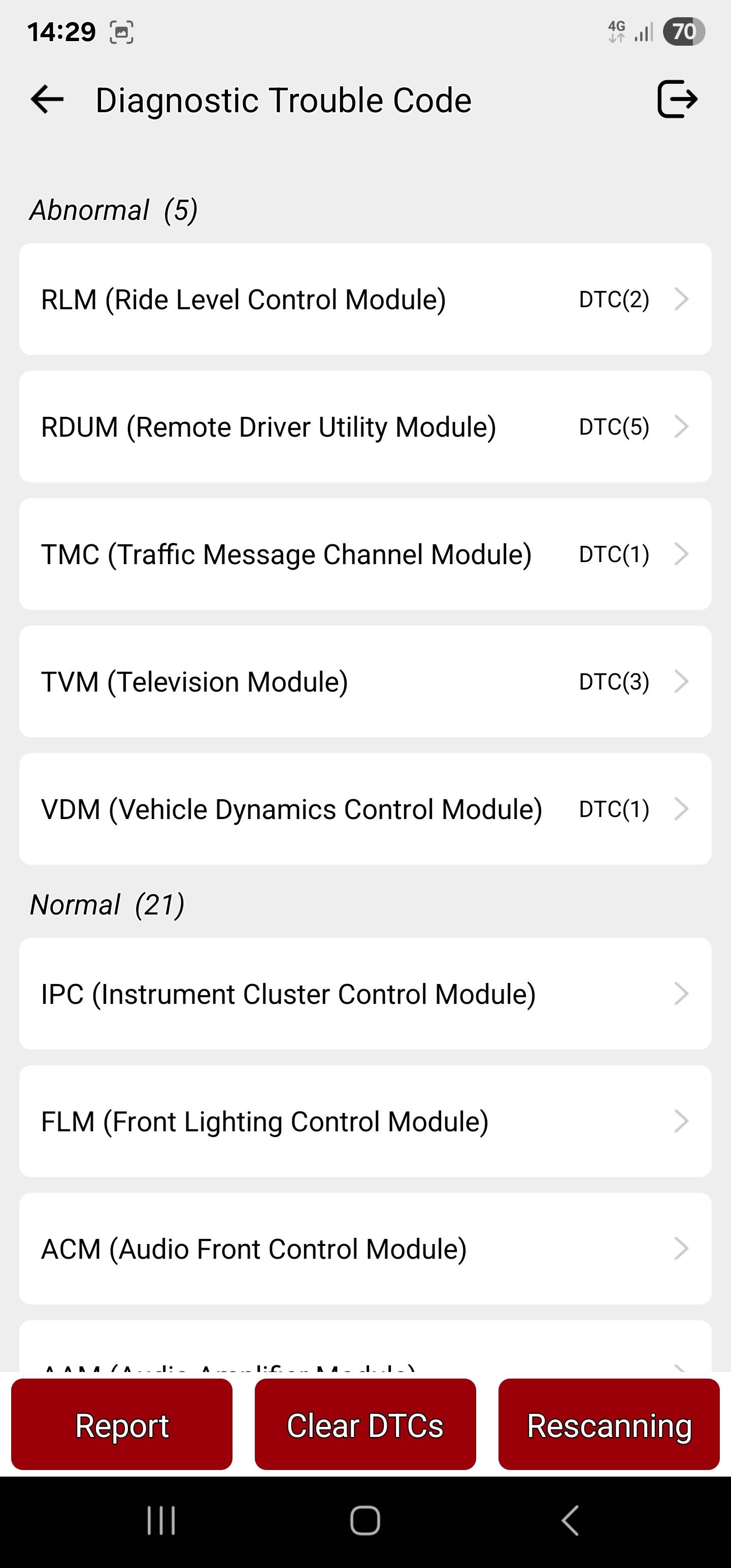View the RDUM Remote Driver Utility Module DTCs
This screenshot has width=731, height=1568.
tap(365, 427)
